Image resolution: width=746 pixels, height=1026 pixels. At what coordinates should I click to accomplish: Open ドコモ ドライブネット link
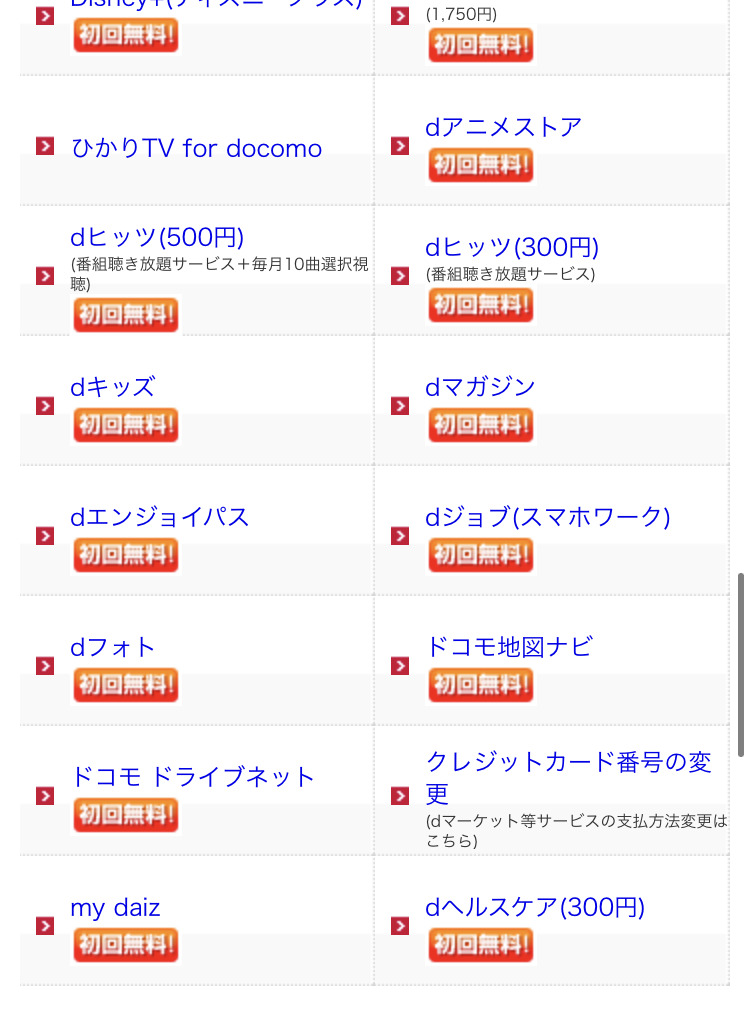point(192,777)
